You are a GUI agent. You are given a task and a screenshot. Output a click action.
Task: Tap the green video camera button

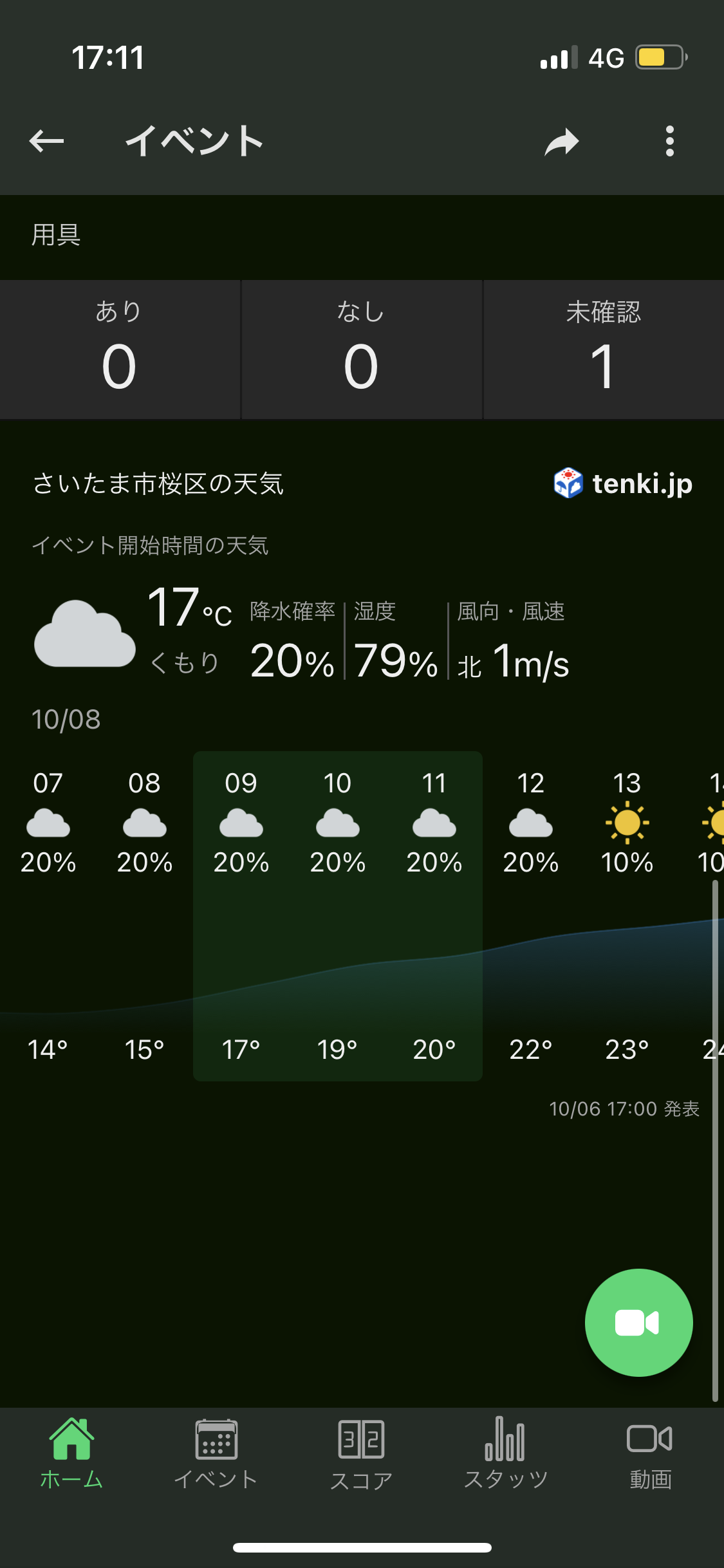(x=638, y=1323)
